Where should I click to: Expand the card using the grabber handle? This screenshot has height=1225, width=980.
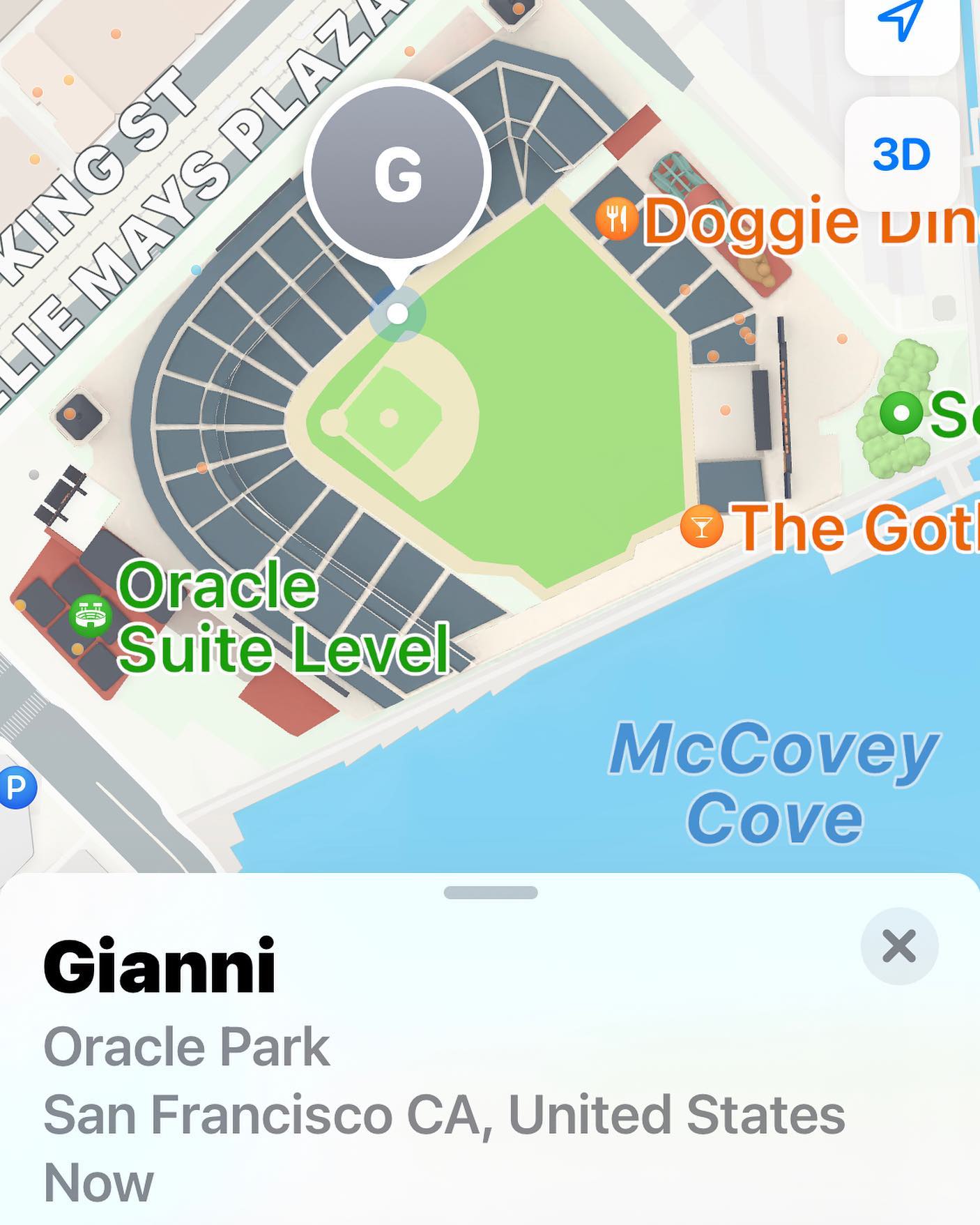click(x=490, y=892)
